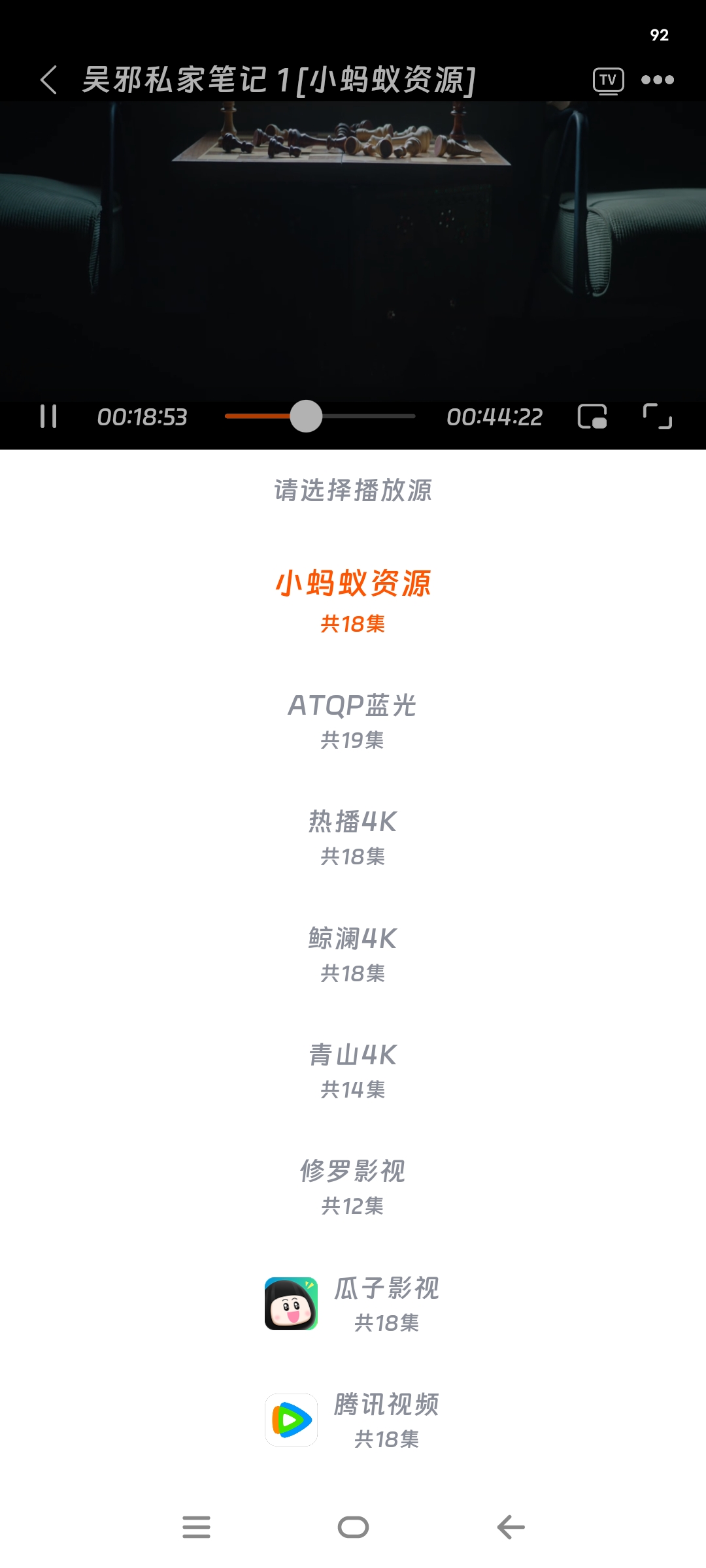Tap the Android home navigation button
The width and height of the screenshot is (706, 1568).
tap(353, 1527)
